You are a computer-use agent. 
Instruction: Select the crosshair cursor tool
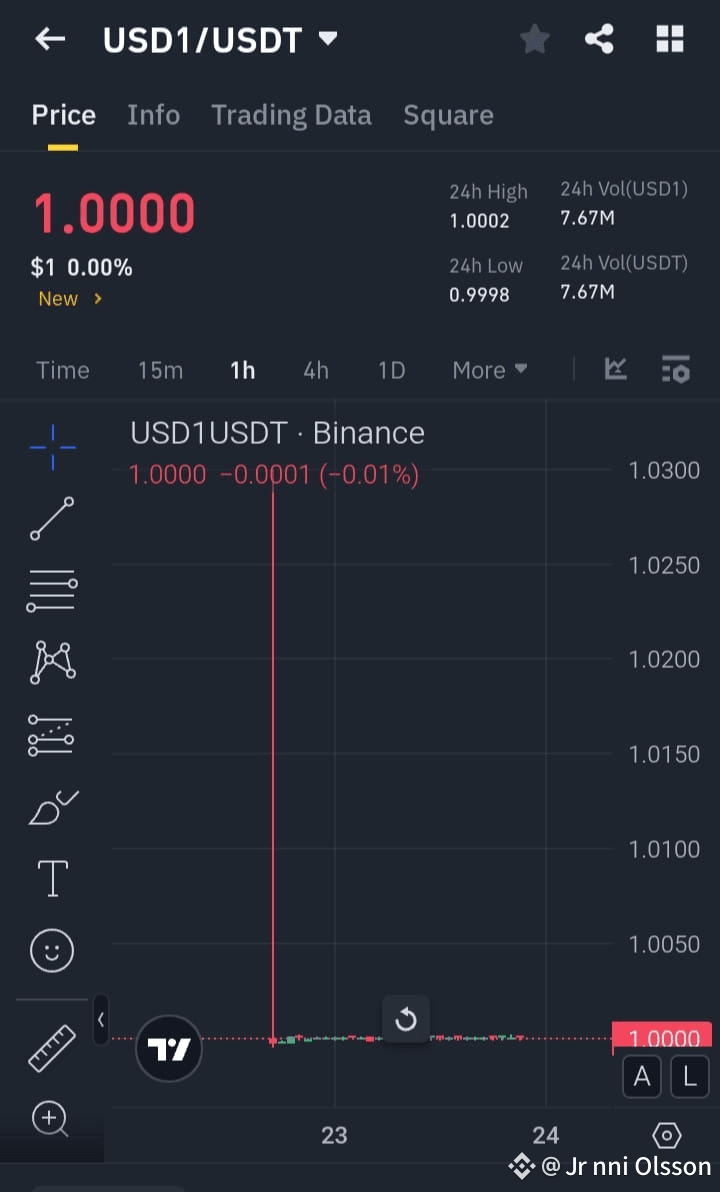(51, 446)
